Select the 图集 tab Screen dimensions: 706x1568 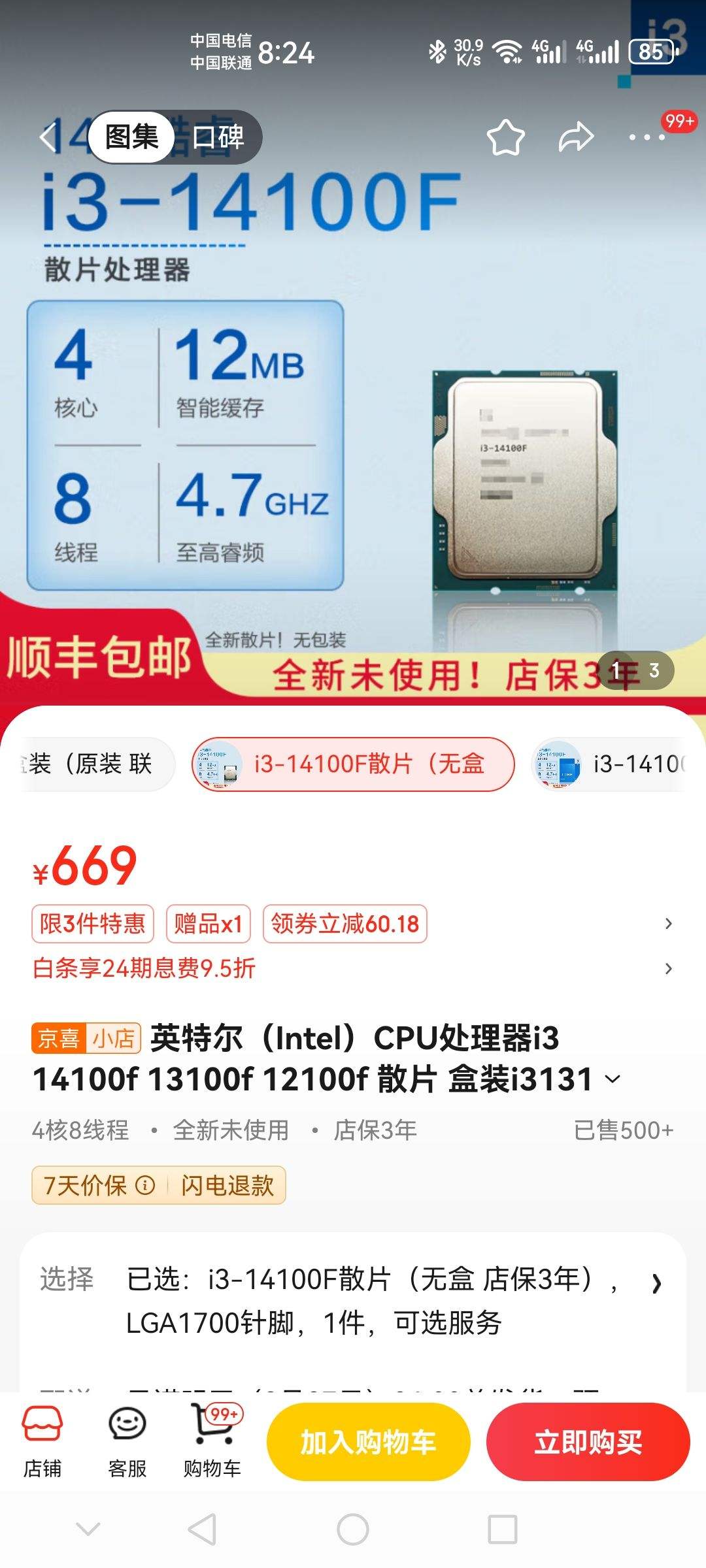point(131,137)
